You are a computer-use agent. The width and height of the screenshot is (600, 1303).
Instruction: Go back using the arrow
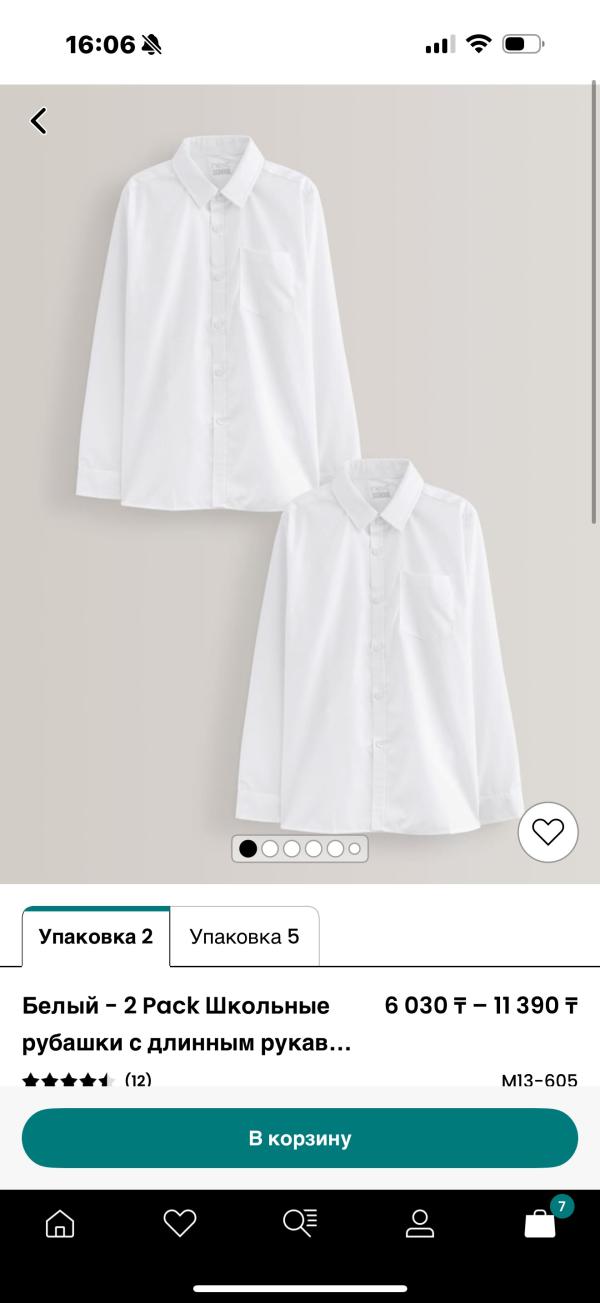[x=39, y=121]
